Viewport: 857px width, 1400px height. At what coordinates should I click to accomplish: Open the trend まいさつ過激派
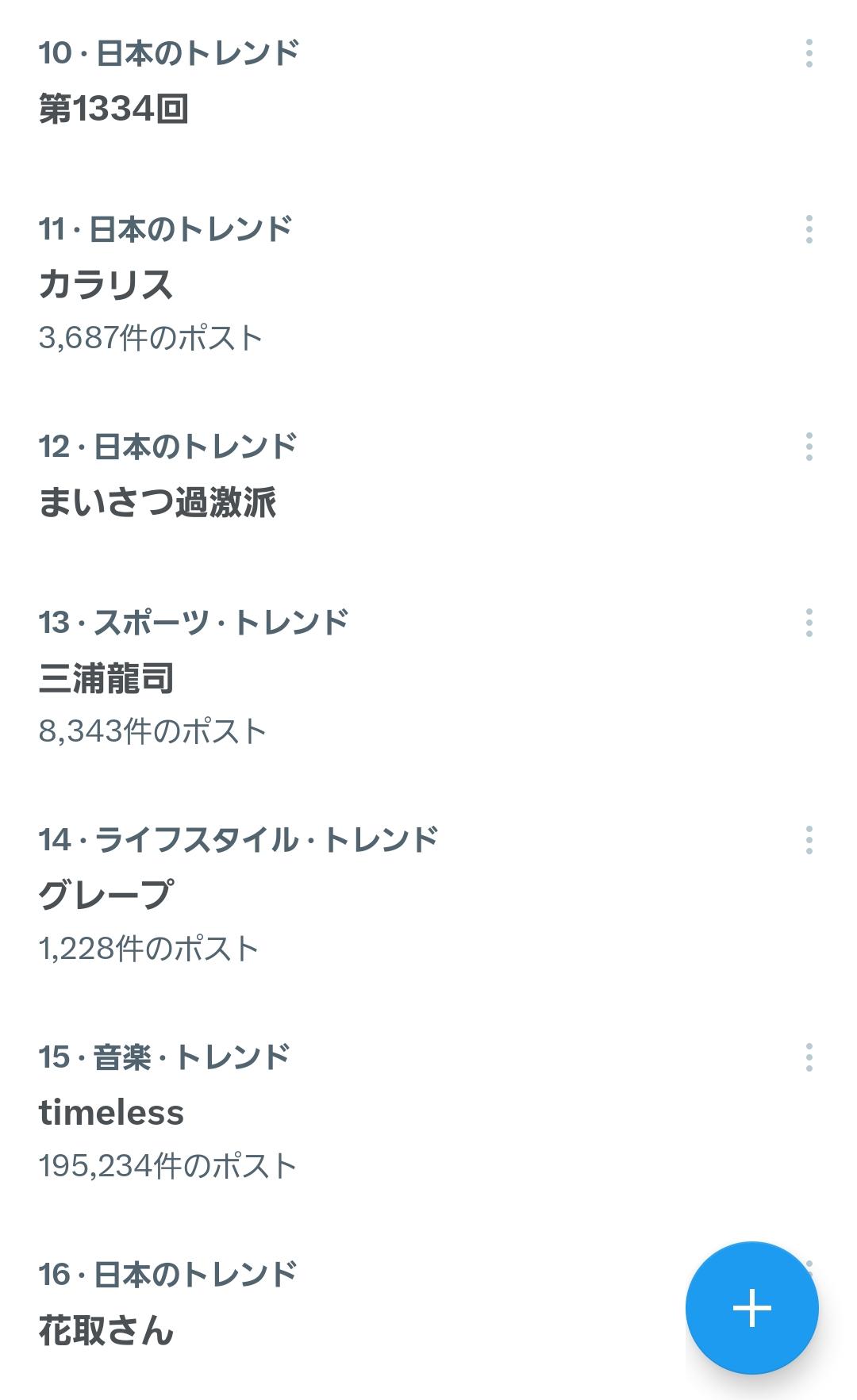coord(157,503)
